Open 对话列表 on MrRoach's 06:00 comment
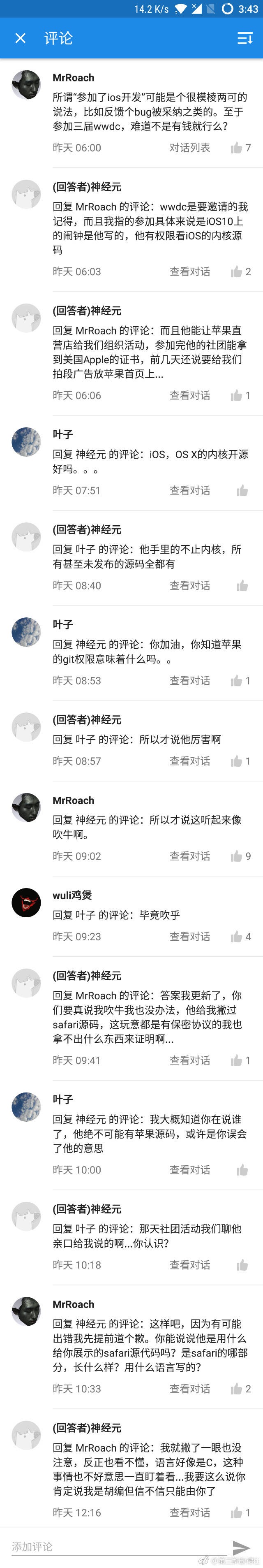The image size is (263, 1568). coord(189,148)
